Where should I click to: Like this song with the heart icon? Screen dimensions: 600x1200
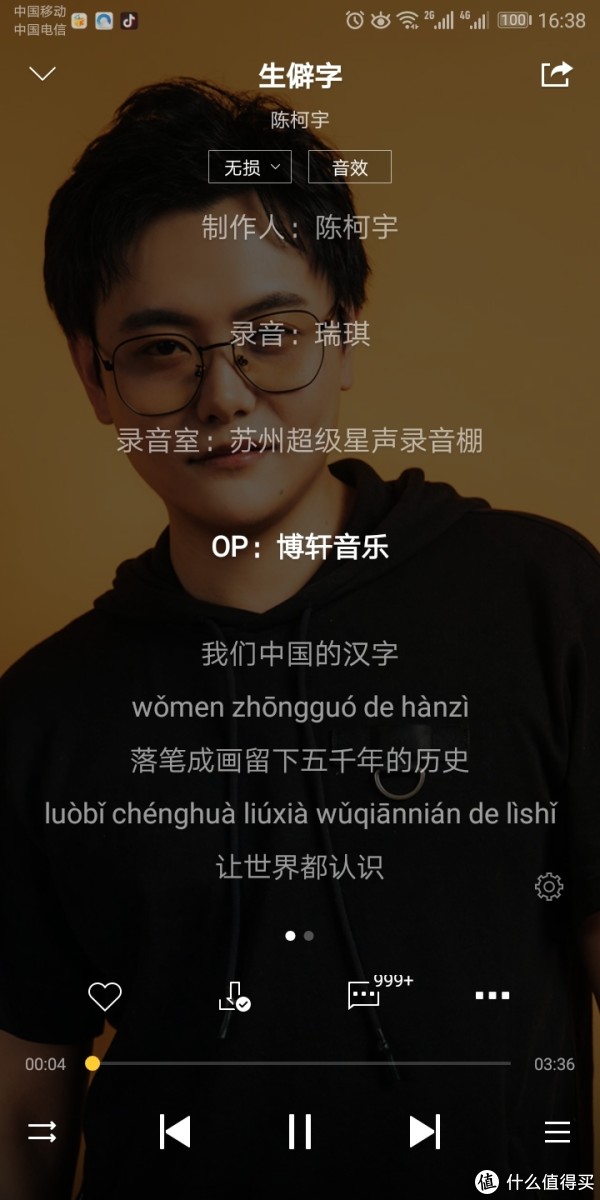pyautogui.click(x=104, y=996)
